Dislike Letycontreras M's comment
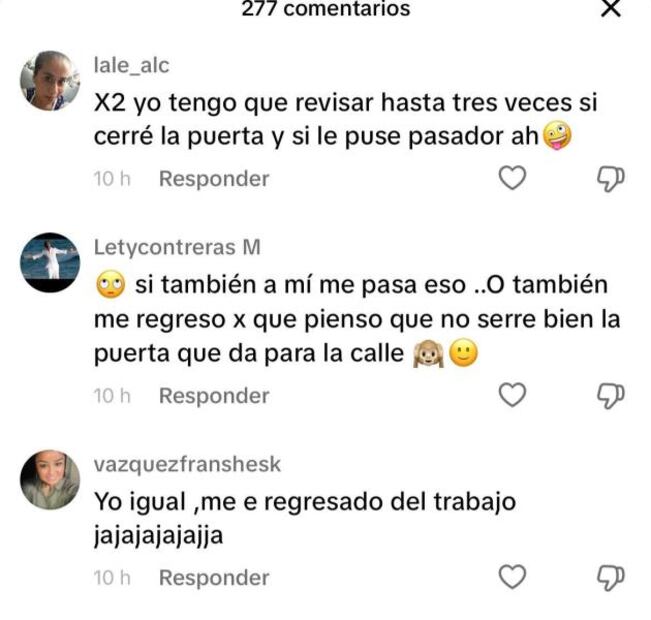651x620 pixels. pos(610,396)
